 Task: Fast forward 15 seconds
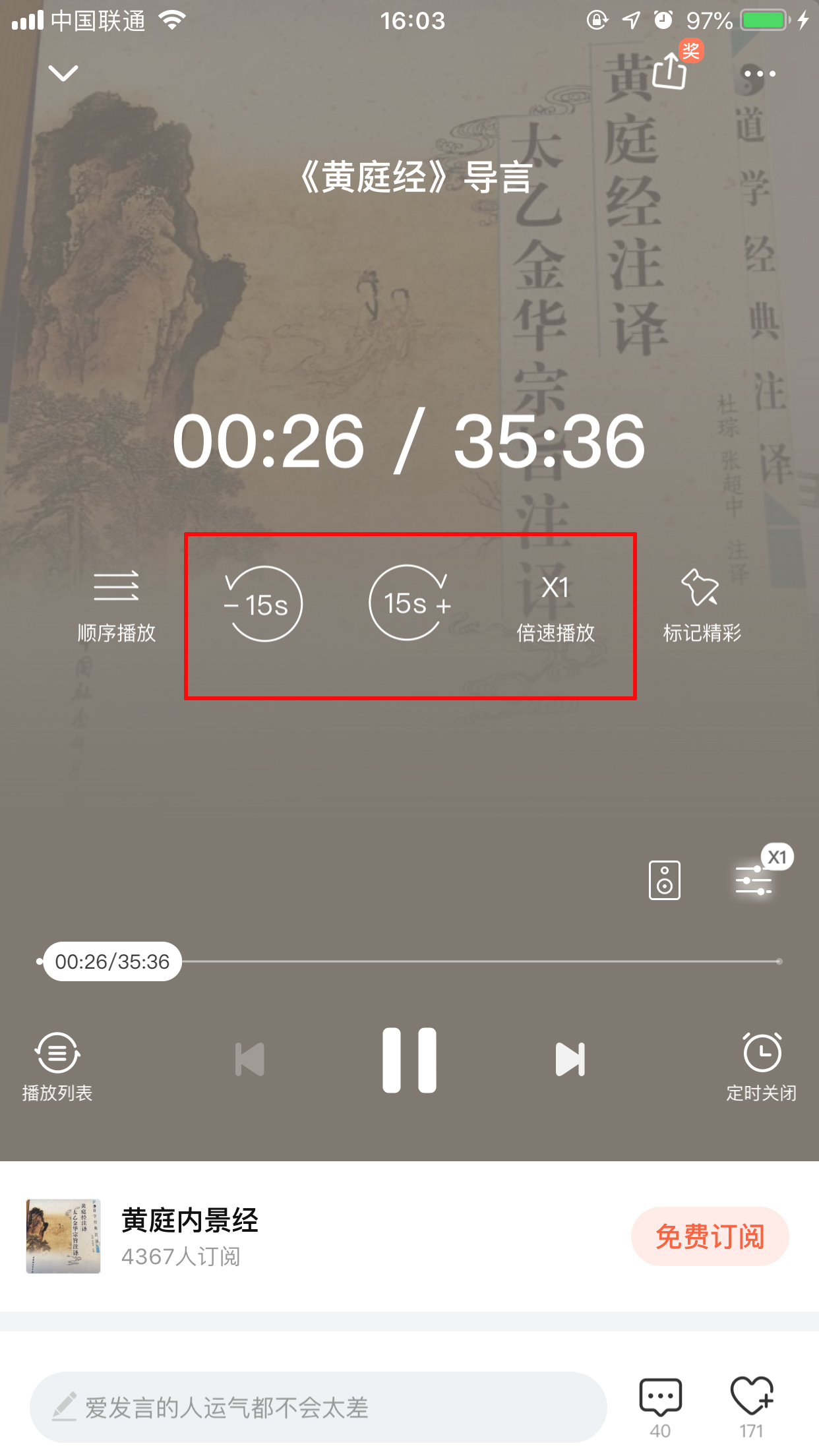409,601
